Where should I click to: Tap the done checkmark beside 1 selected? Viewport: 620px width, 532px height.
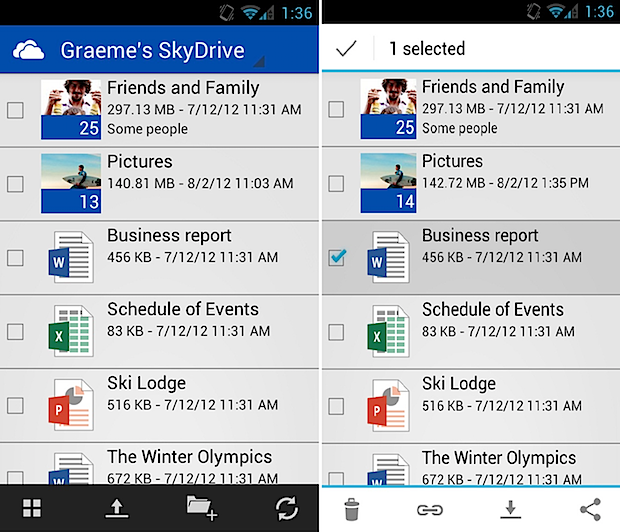347,49
